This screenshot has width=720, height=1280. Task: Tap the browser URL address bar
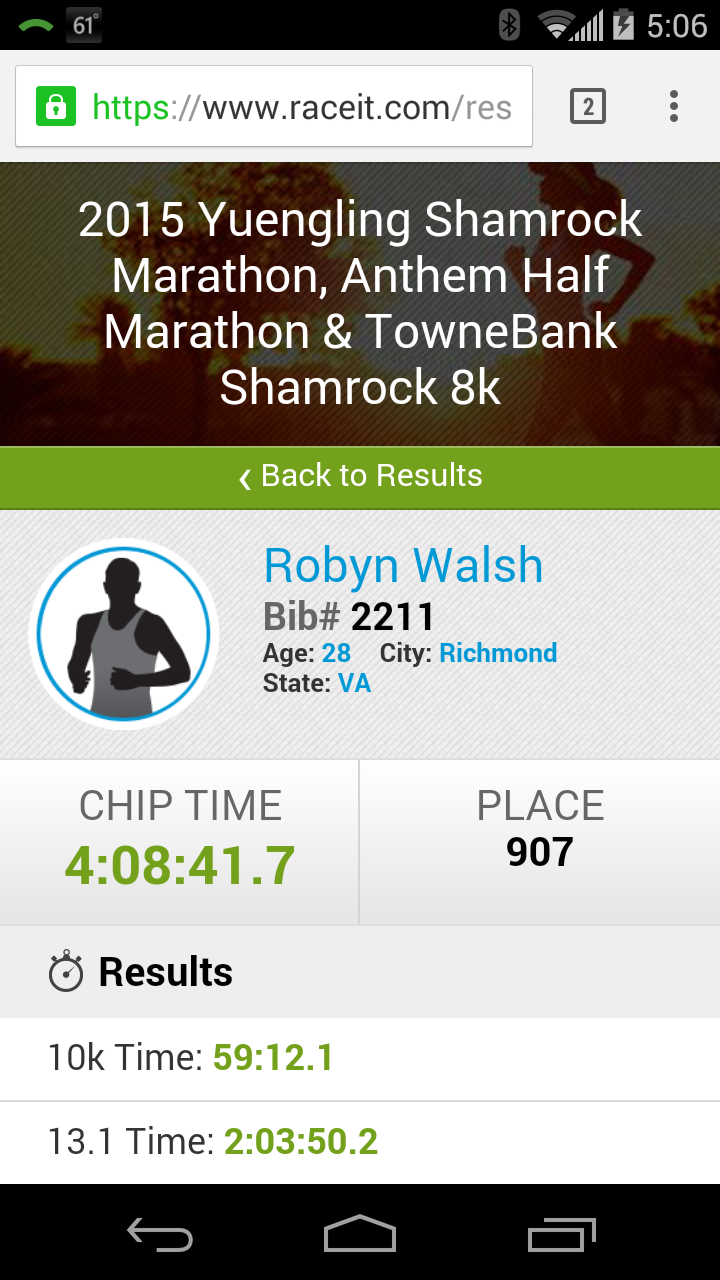[x=300, y=106]
